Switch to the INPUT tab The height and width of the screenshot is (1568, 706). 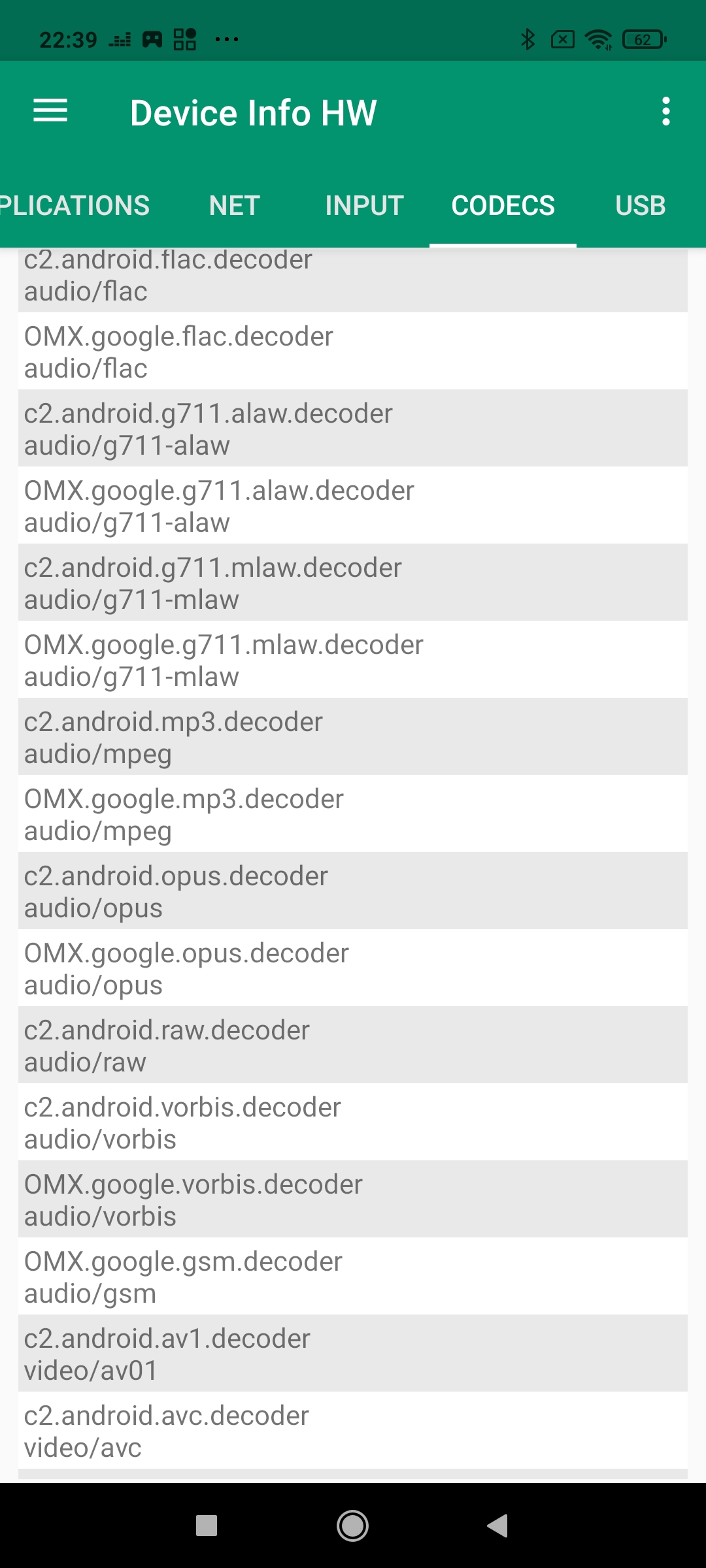pyautogui.click(x=364, y=206)
